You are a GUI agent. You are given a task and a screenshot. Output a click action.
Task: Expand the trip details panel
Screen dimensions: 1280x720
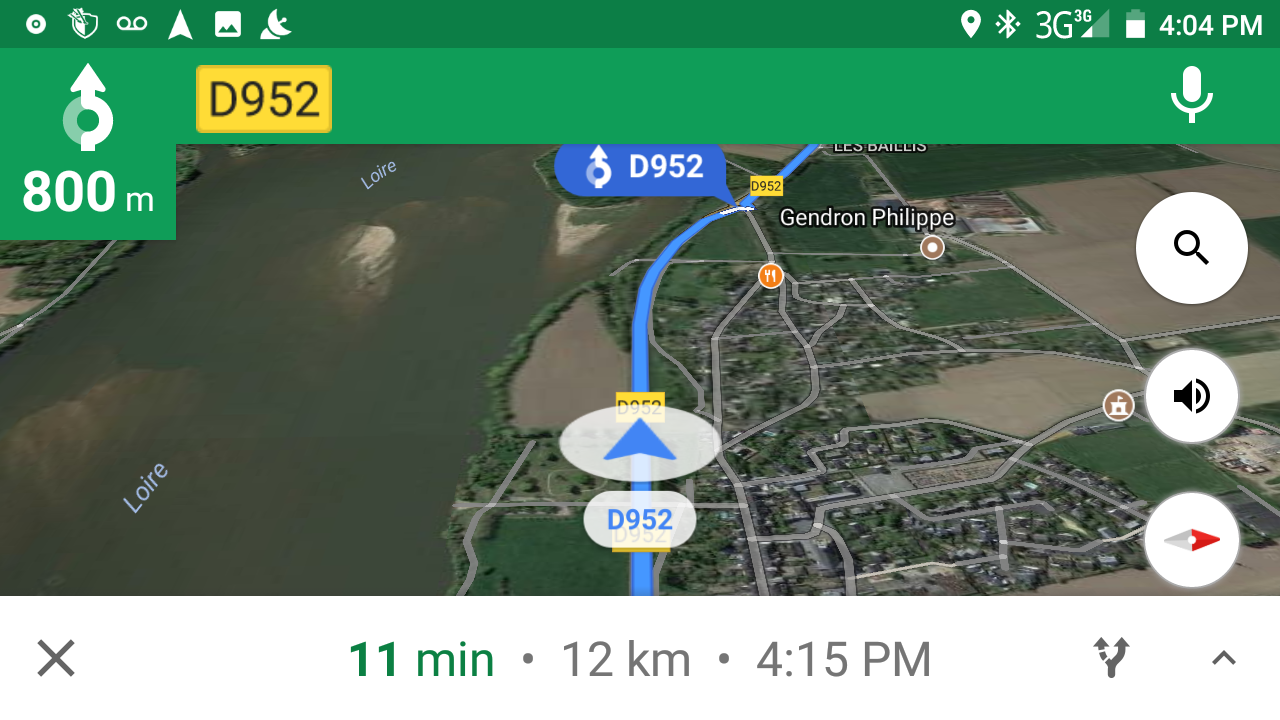coord(1223,658)
